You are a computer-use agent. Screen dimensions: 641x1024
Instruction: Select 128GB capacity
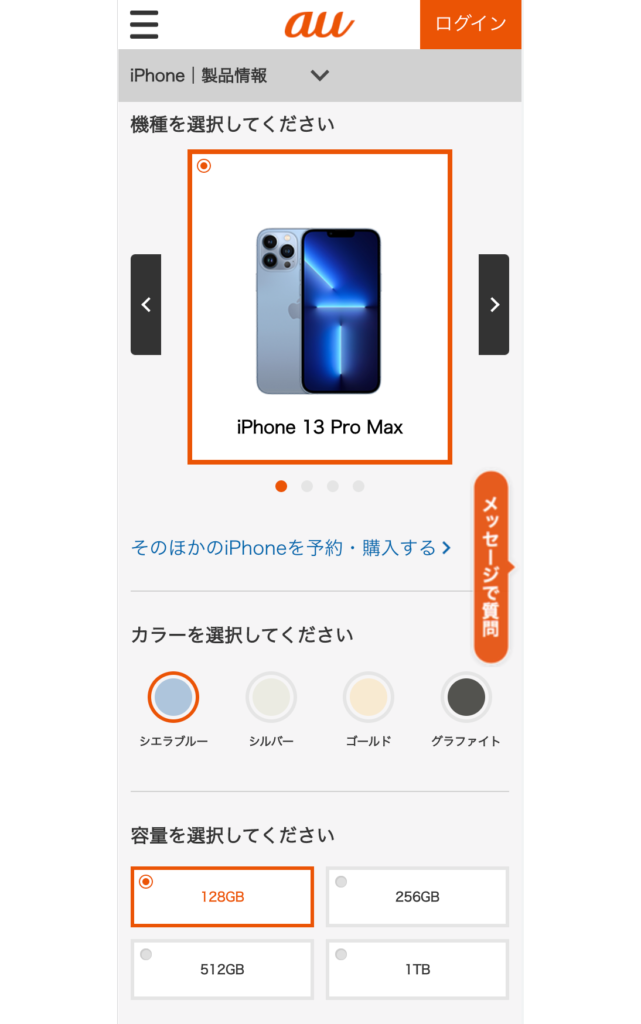[x=222, y=897]
